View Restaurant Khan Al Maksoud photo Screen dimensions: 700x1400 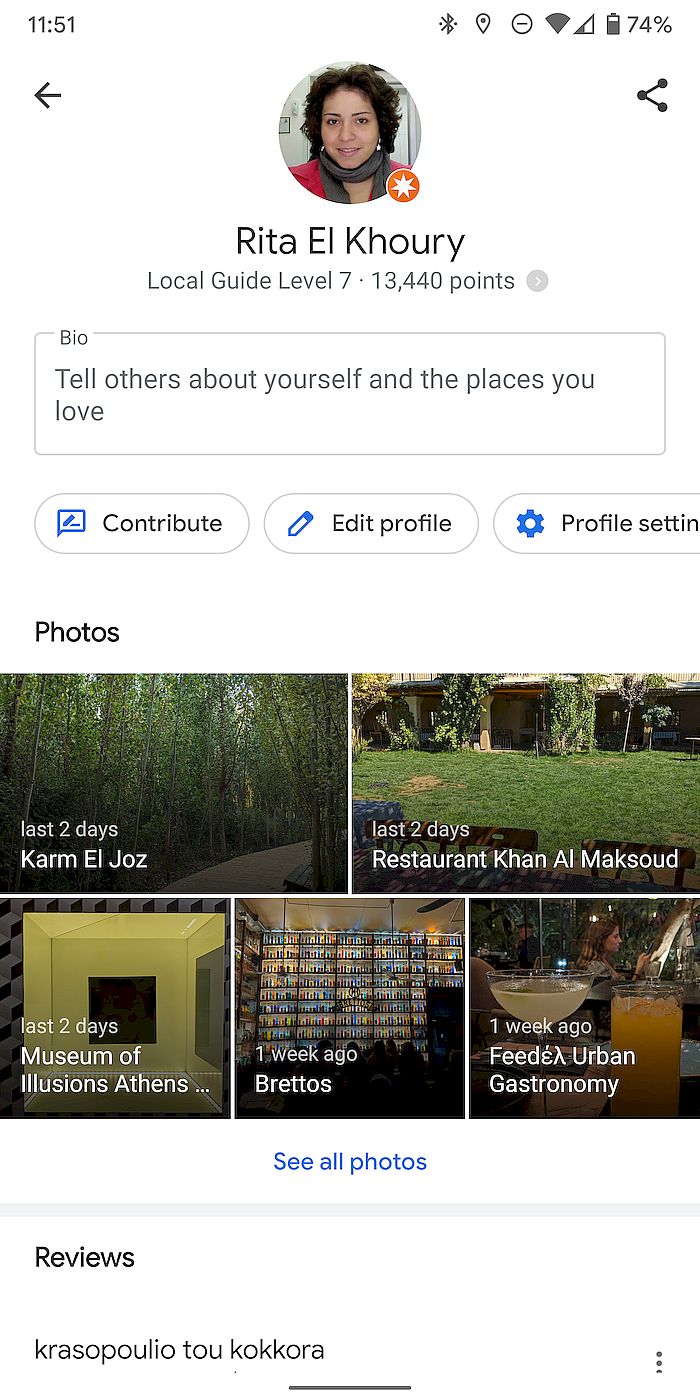(x=526, y=782)
